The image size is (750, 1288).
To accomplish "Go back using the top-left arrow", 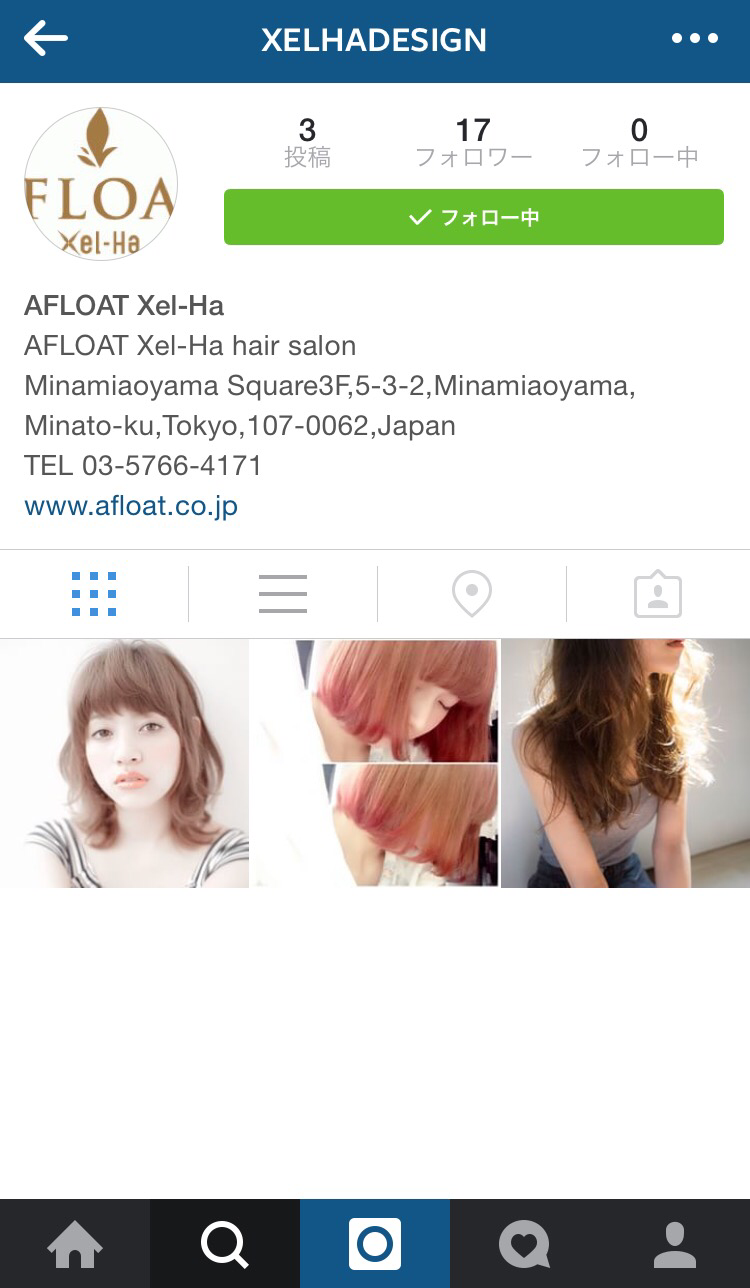I will pos(46,39).
